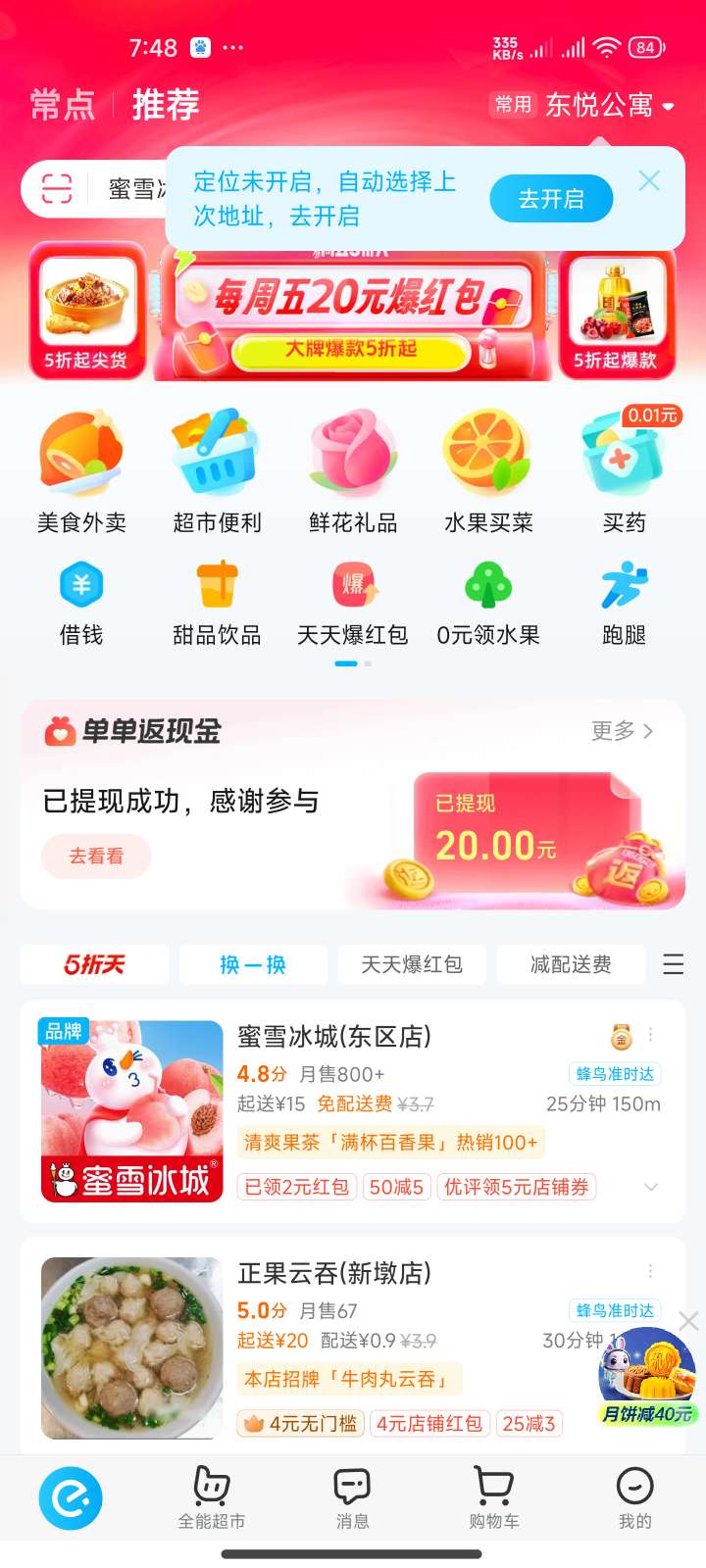This screenshot has width=706, height=1568.
Task: Select the 减配送费 filter chip
Action: coord(571,964)
